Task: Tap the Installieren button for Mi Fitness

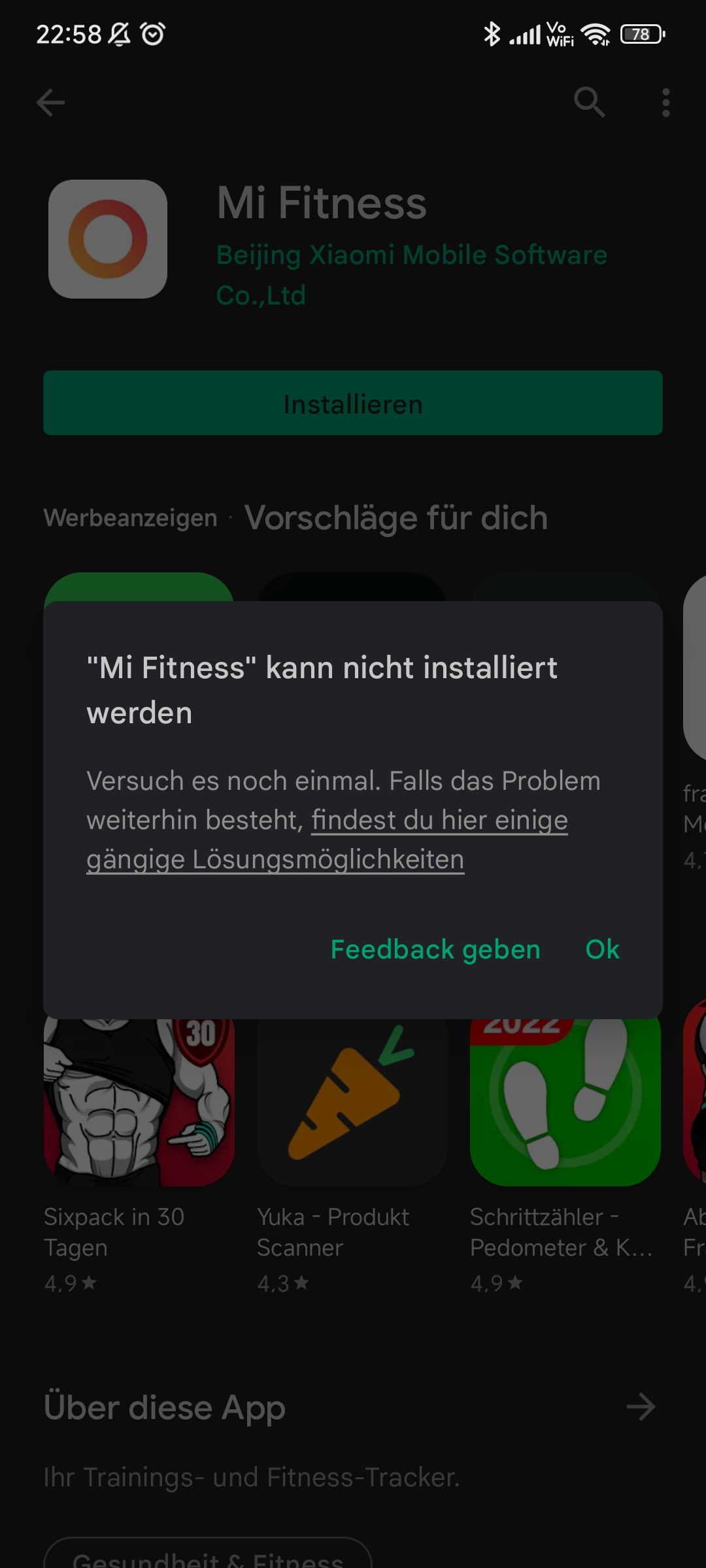Action: click(x=353, y=403)
